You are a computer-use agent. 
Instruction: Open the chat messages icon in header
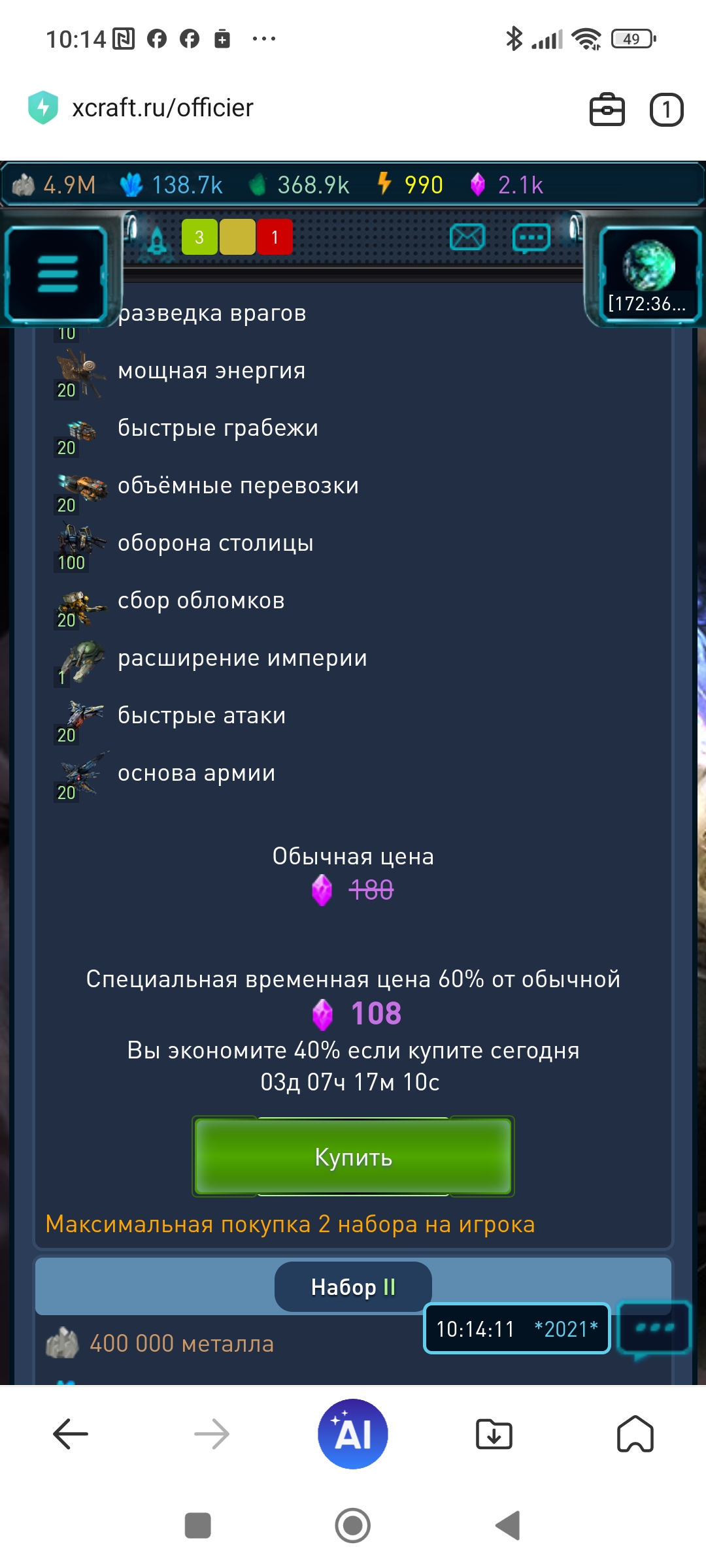click(531, 238)
